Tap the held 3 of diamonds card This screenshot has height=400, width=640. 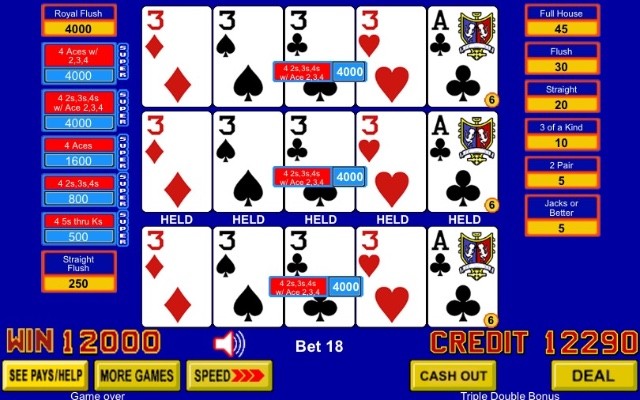coord(176,160)
